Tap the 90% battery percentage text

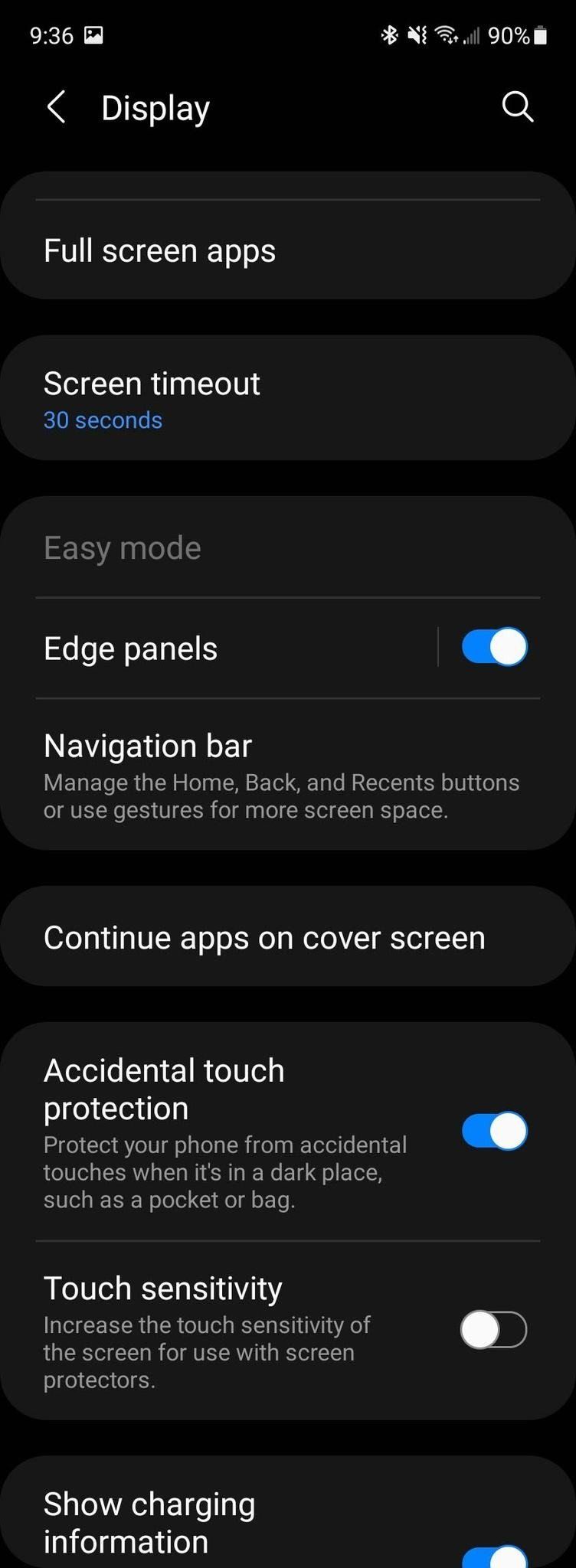[x=509, y=34]
